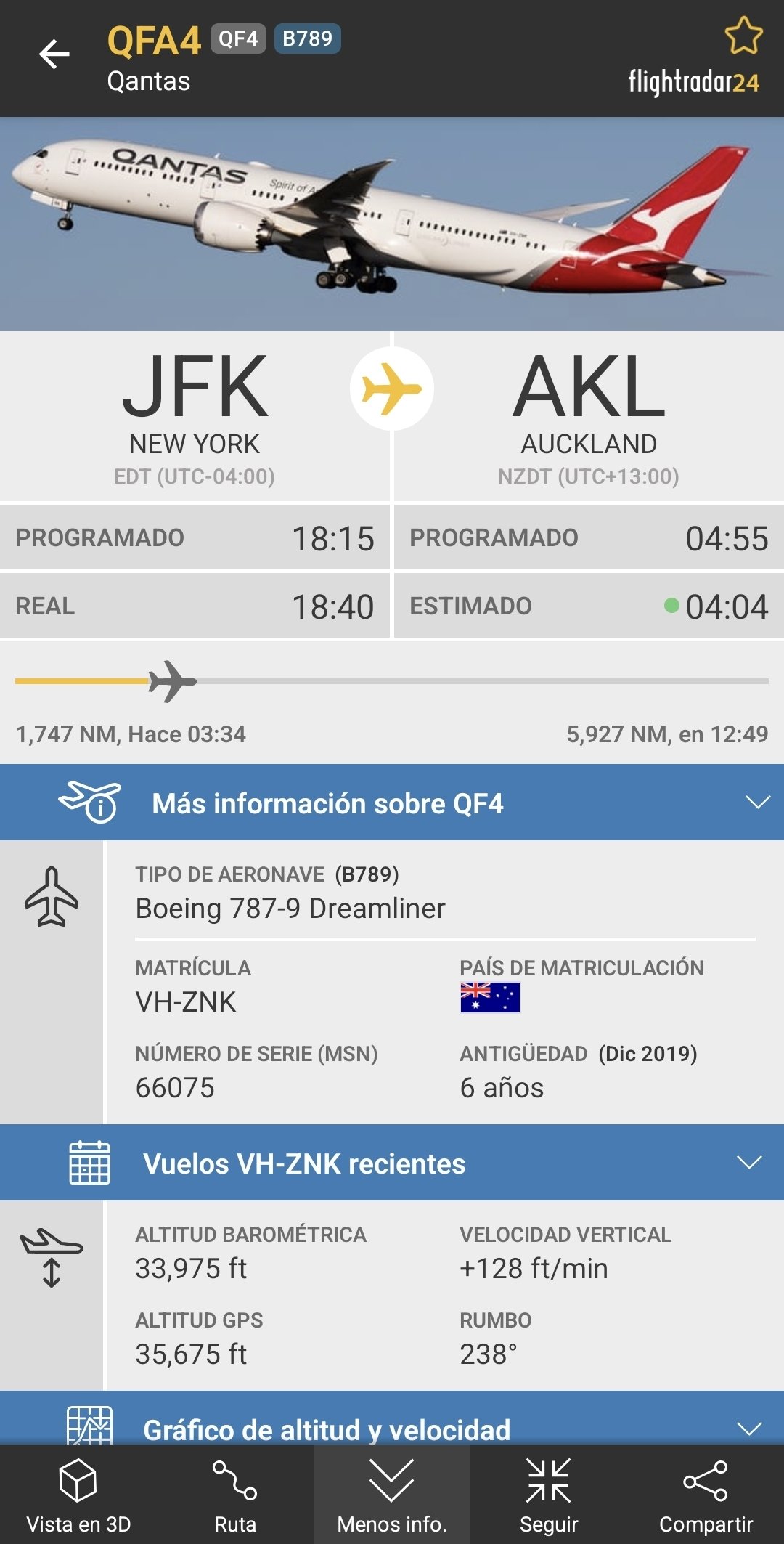
Task: Follow the aircraft with 'Seguir'
Action: [x=549, y=1495]
